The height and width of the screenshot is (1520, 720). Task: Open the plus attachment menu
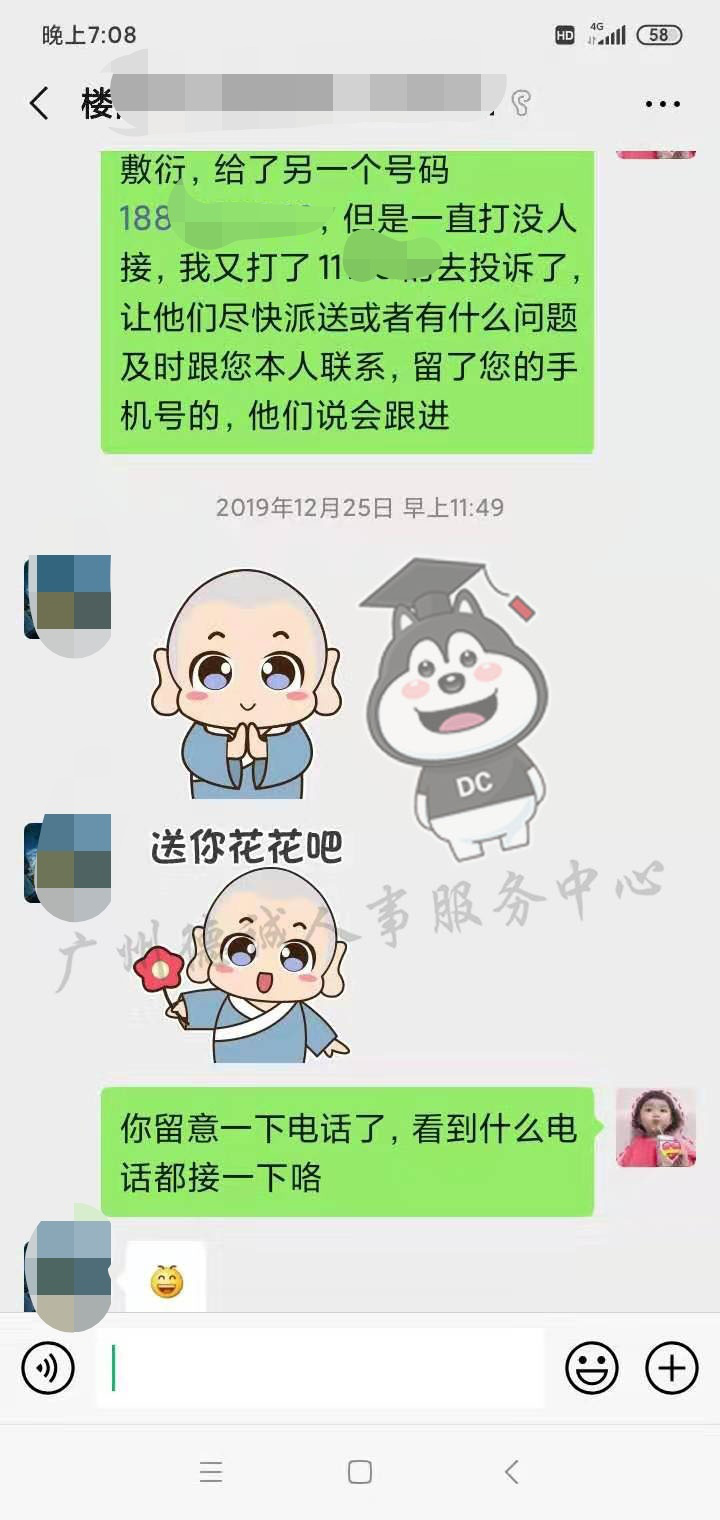coord(671,1367)
